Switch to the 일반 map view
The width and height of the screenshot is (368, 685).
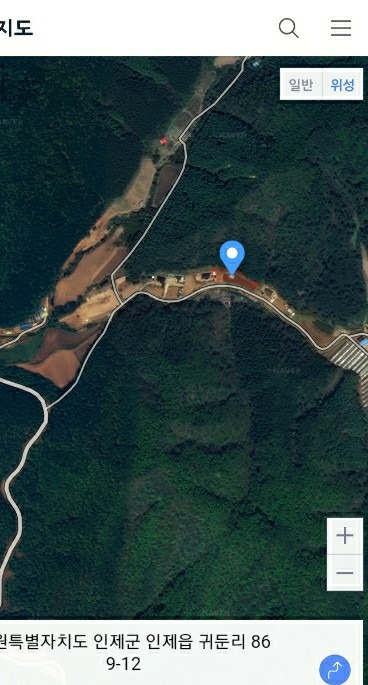(x=301, y=84)
